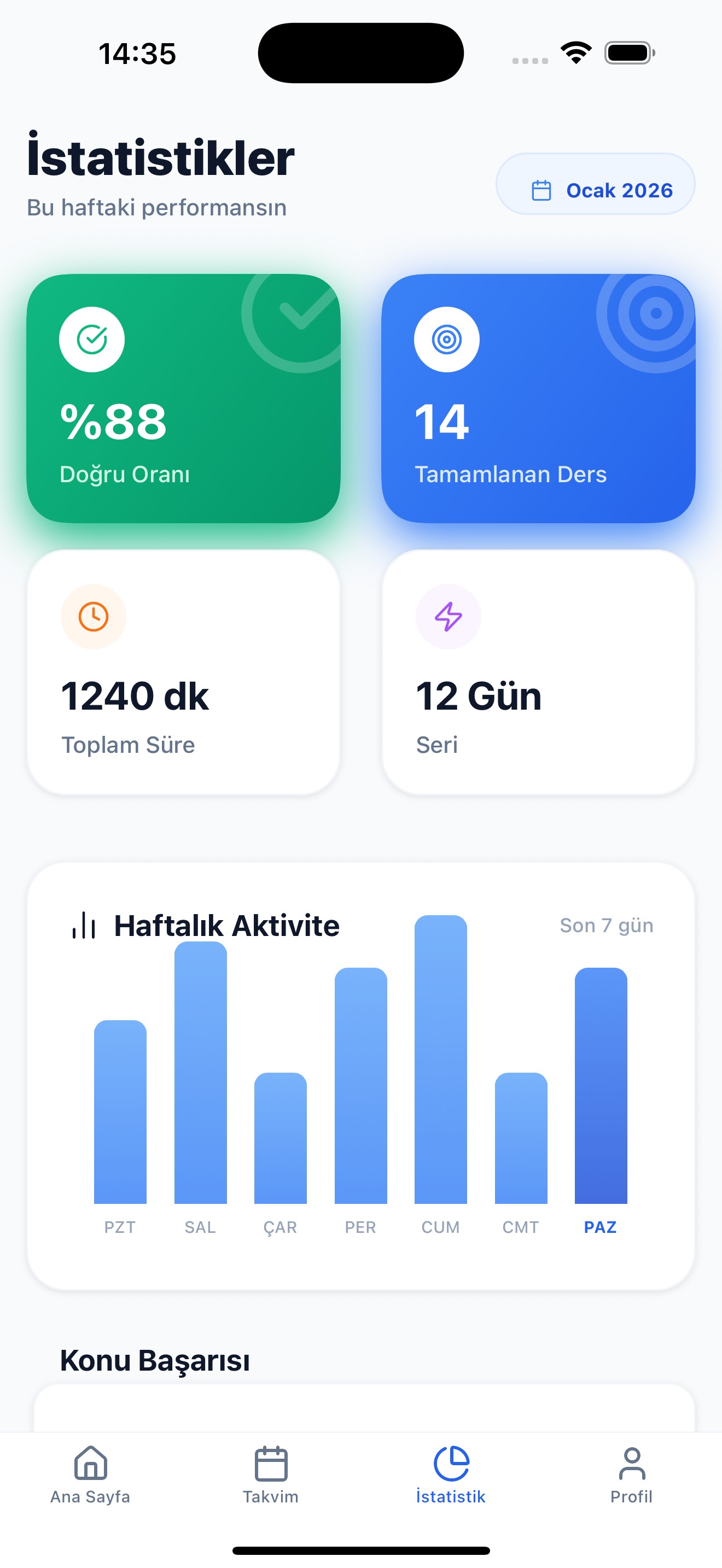The width and height of the screenshot is (722, 1568).
Task: Open the Ocak 2026 date selector
Action: point(595,190)
